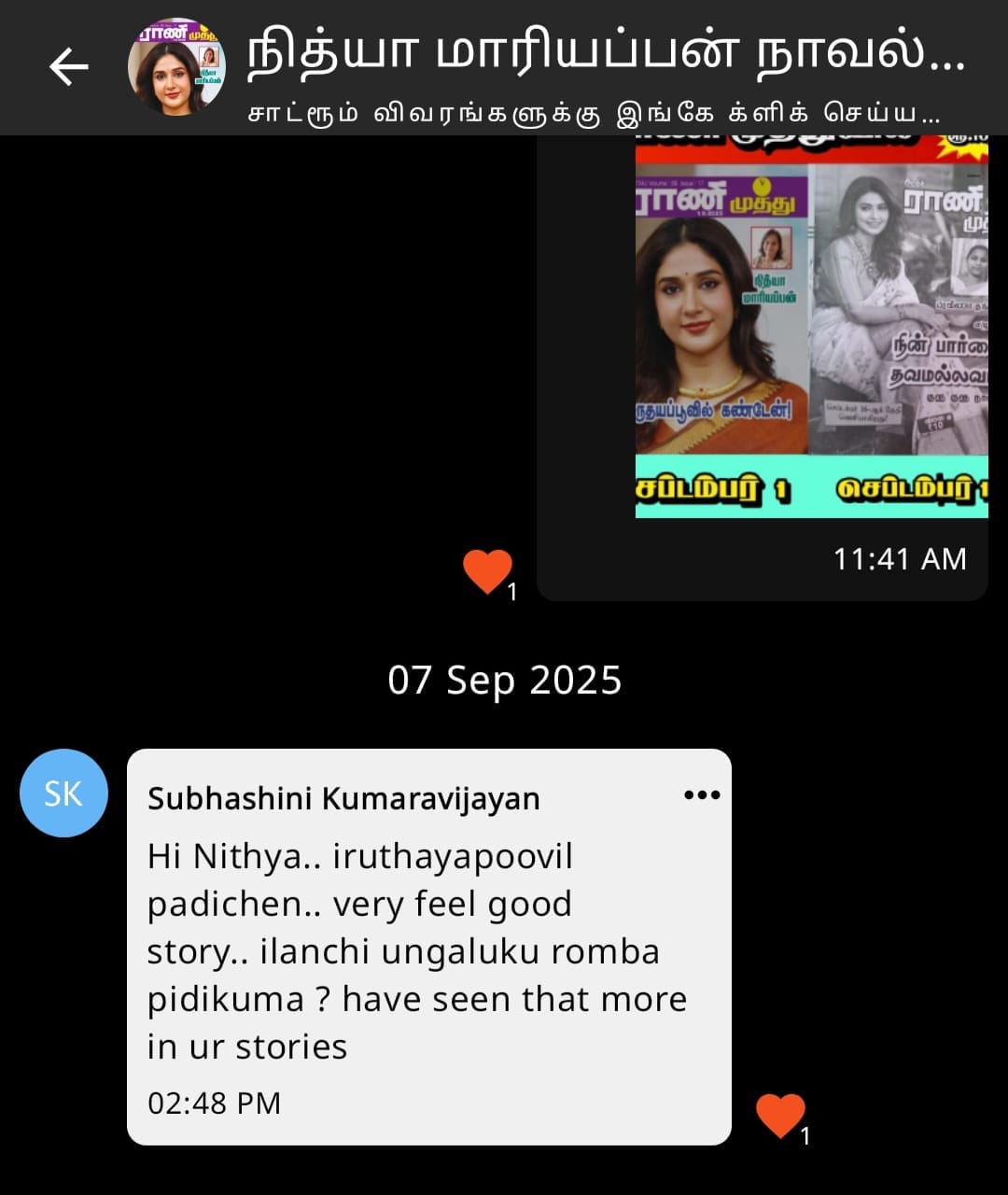Tap the heart reaction on Subhashini's message
This screenshot has height=1195, width=1008.
point(780,1116)
